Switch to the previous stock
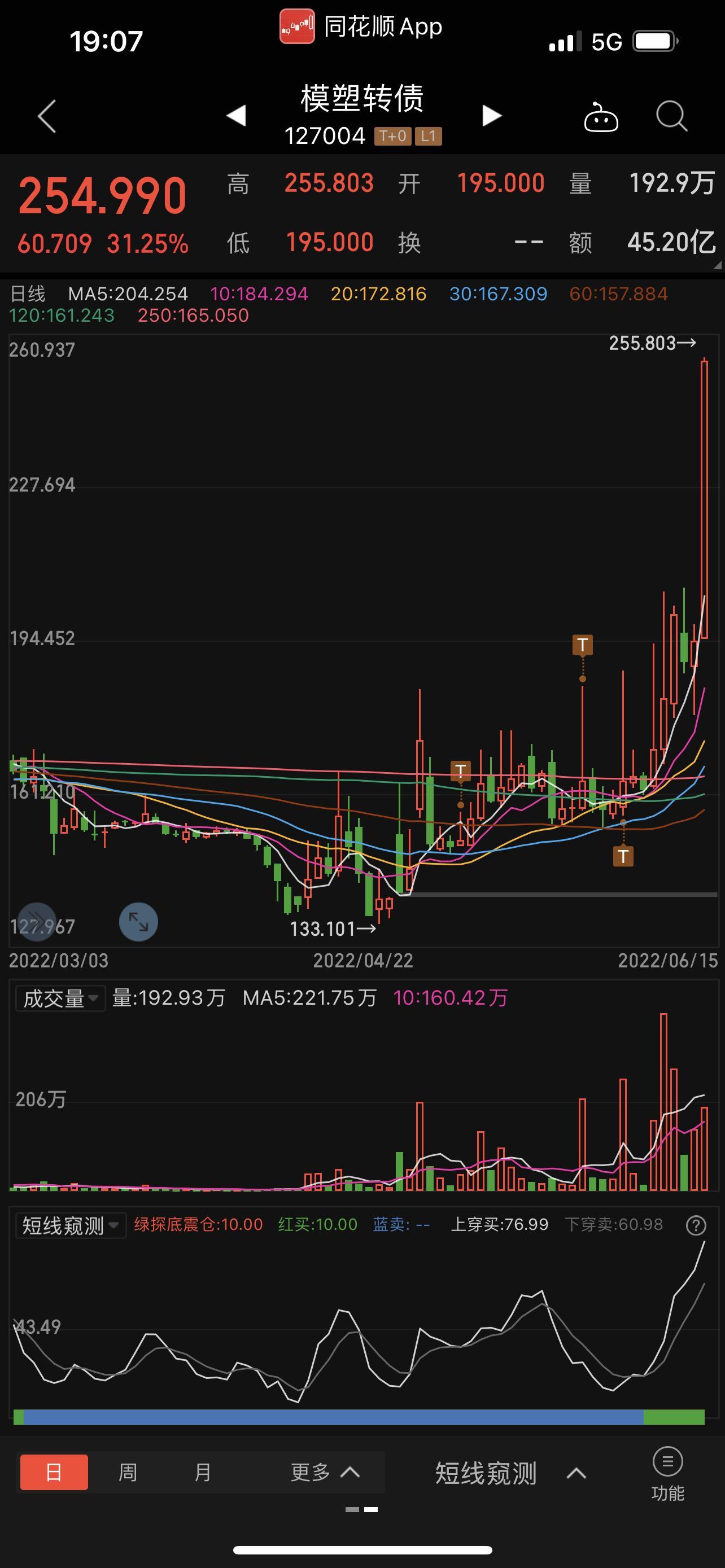The height and width of the screenshot is (1568, 725). (236, 115)
